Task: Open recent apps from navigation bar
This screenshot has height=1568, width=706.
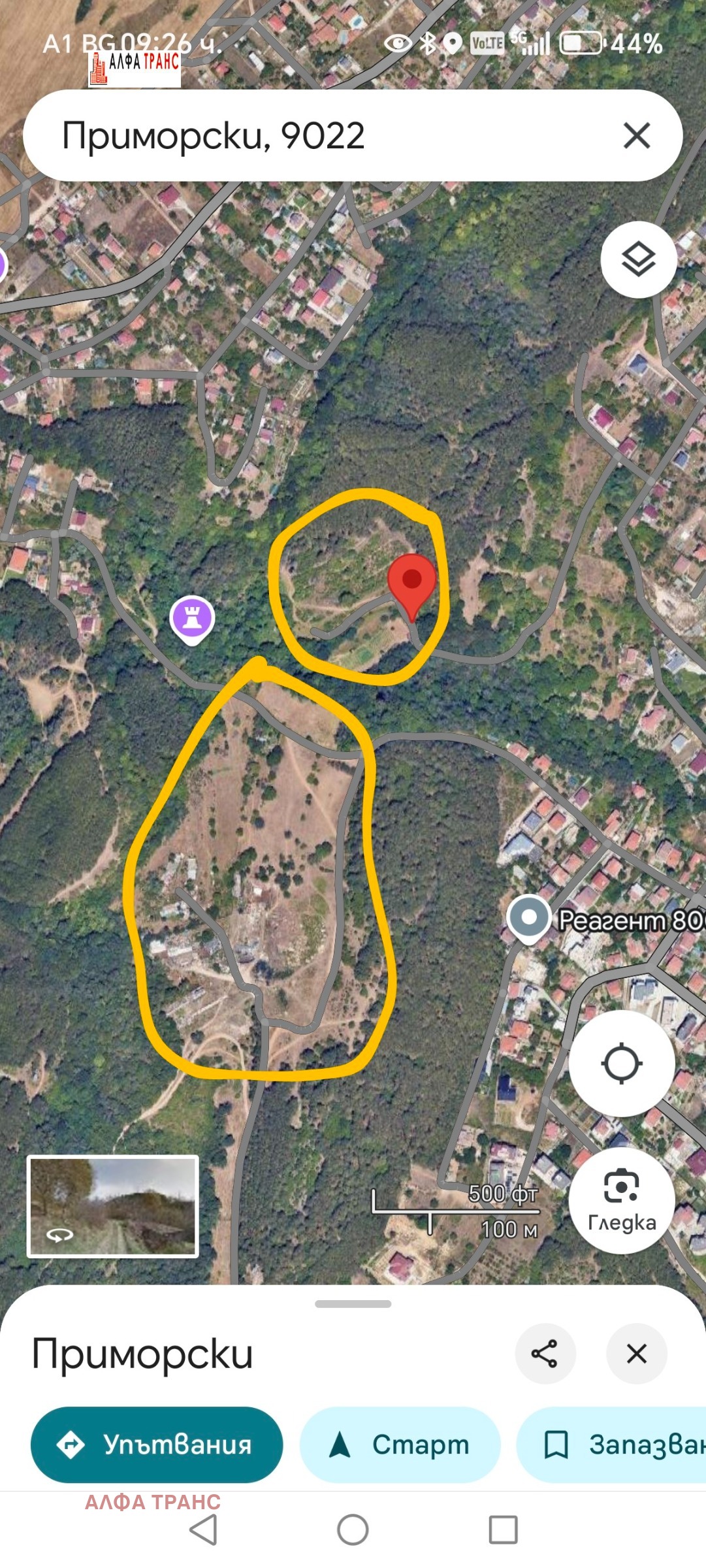Action: tap(503, 1529)
